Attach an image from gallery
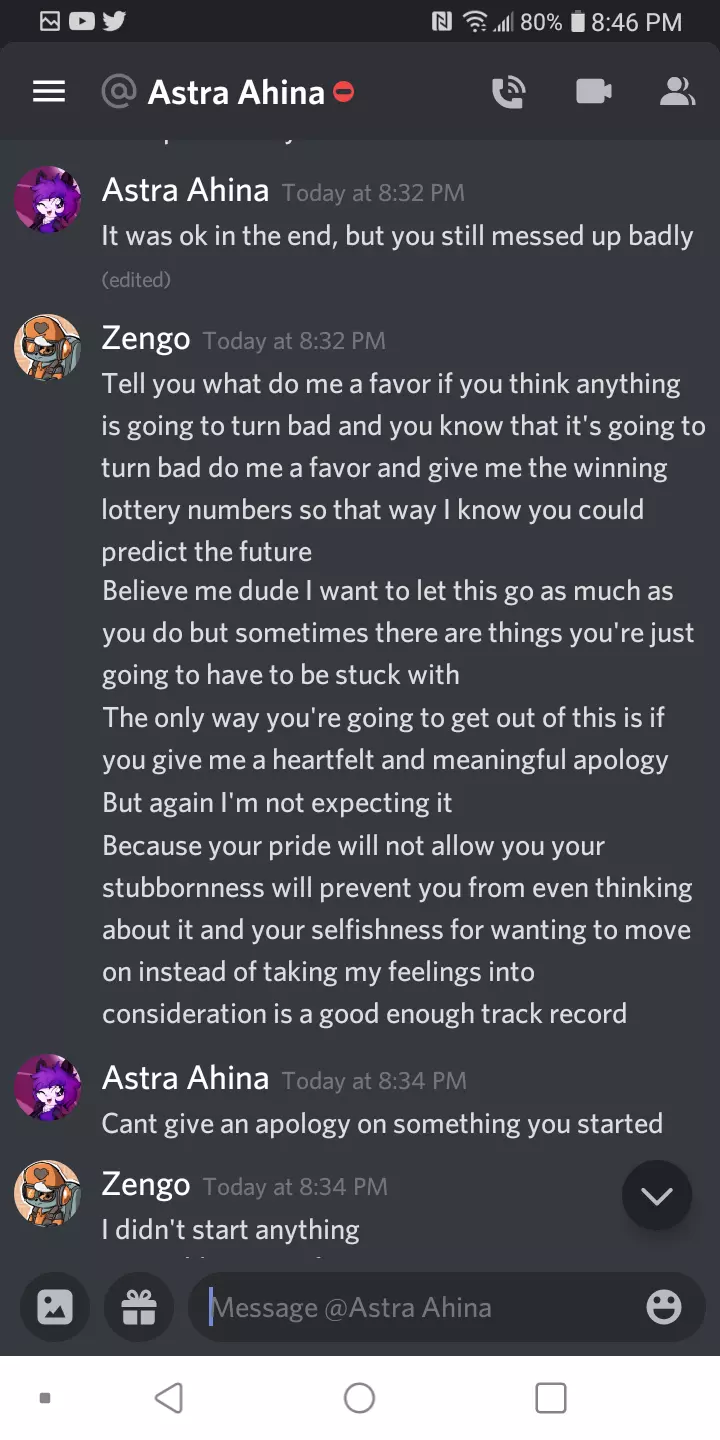Screen dimensions: 720x1440 pos(55,1307)
